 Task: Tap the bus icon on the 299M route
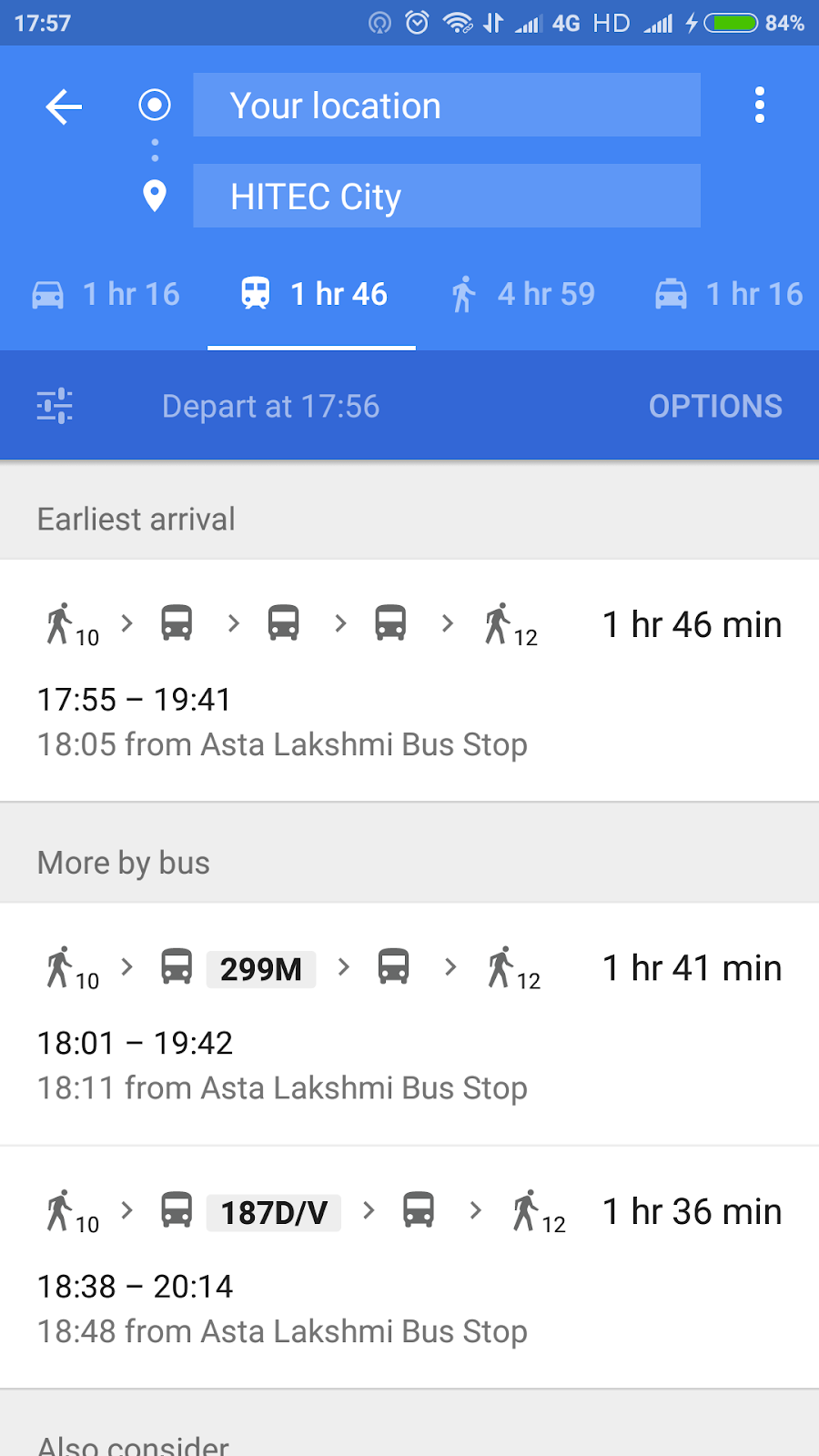click(x=176, y=967)
